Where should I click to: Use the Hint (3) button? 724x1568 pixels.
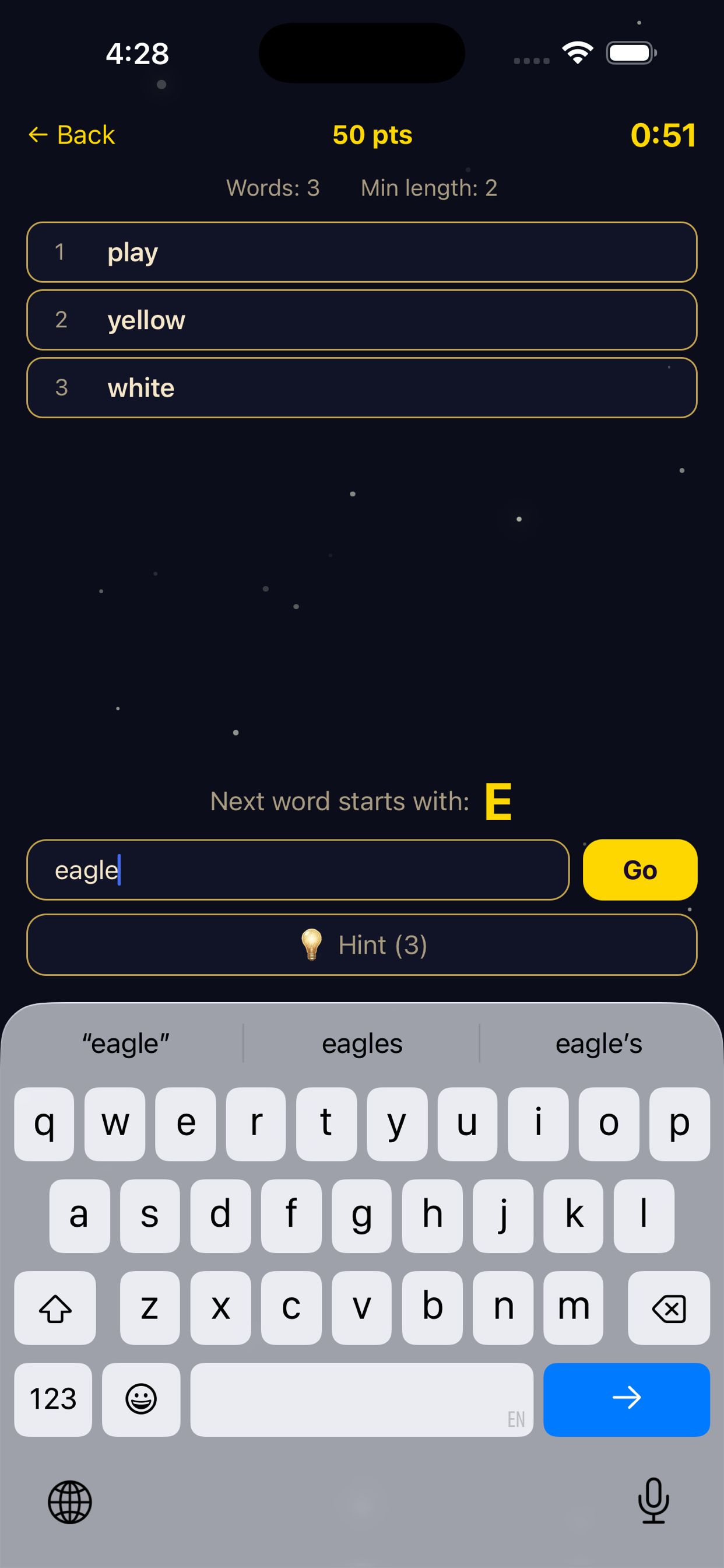pos(362,944)
